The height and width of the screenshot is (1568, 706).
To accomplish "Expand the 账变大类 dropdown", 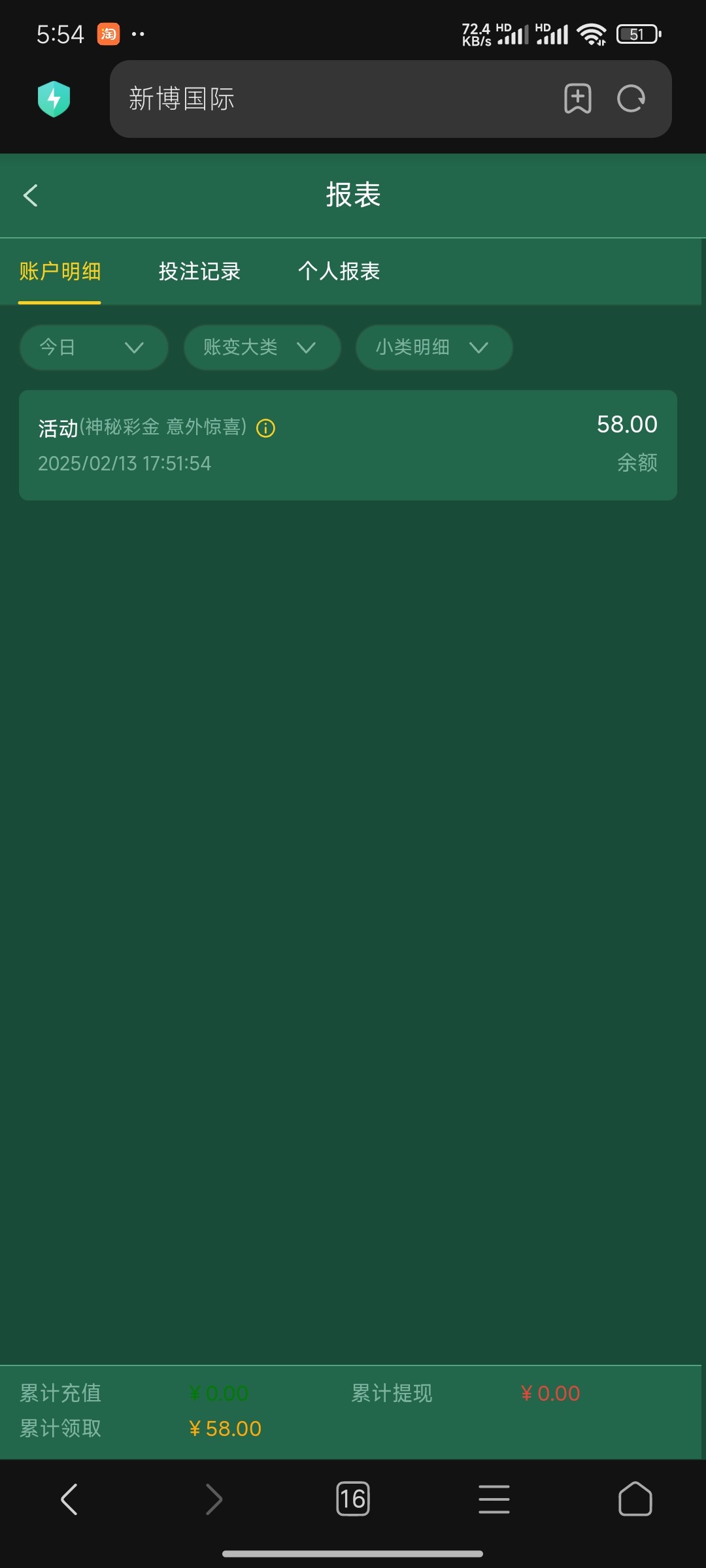I will [x=261, y=348].
